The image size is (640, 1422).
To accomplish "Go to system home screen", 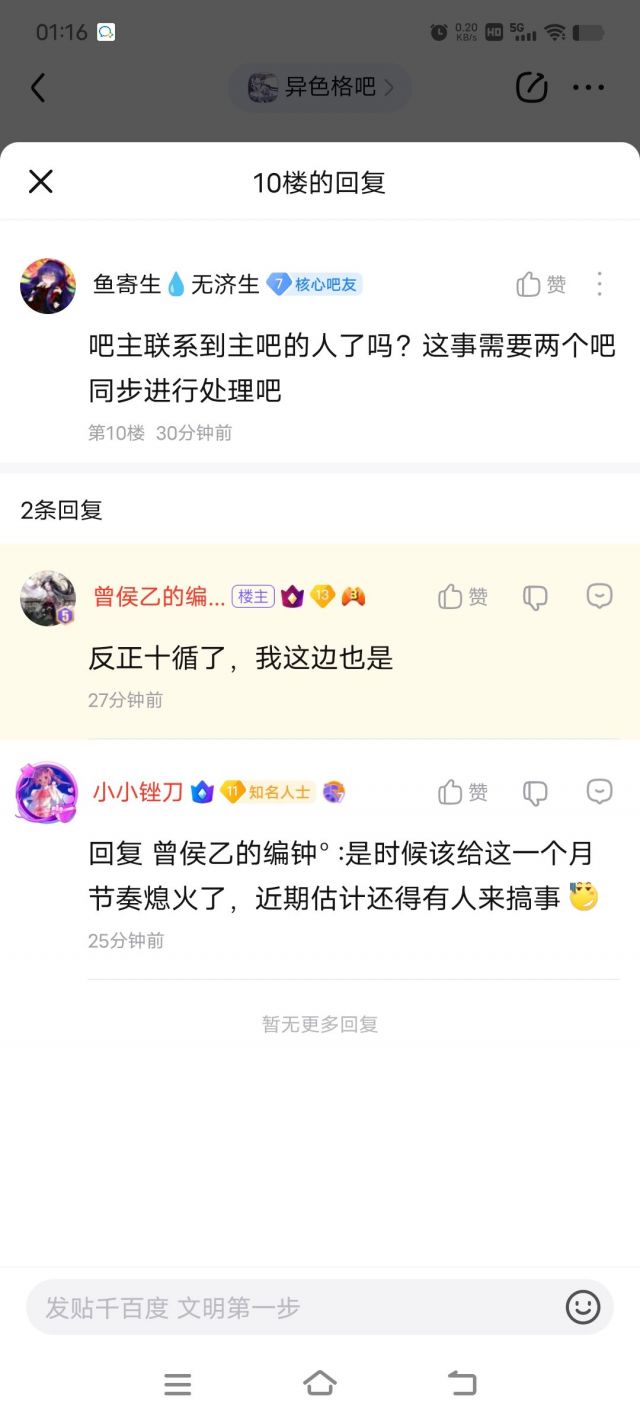I will (320, 1384).
